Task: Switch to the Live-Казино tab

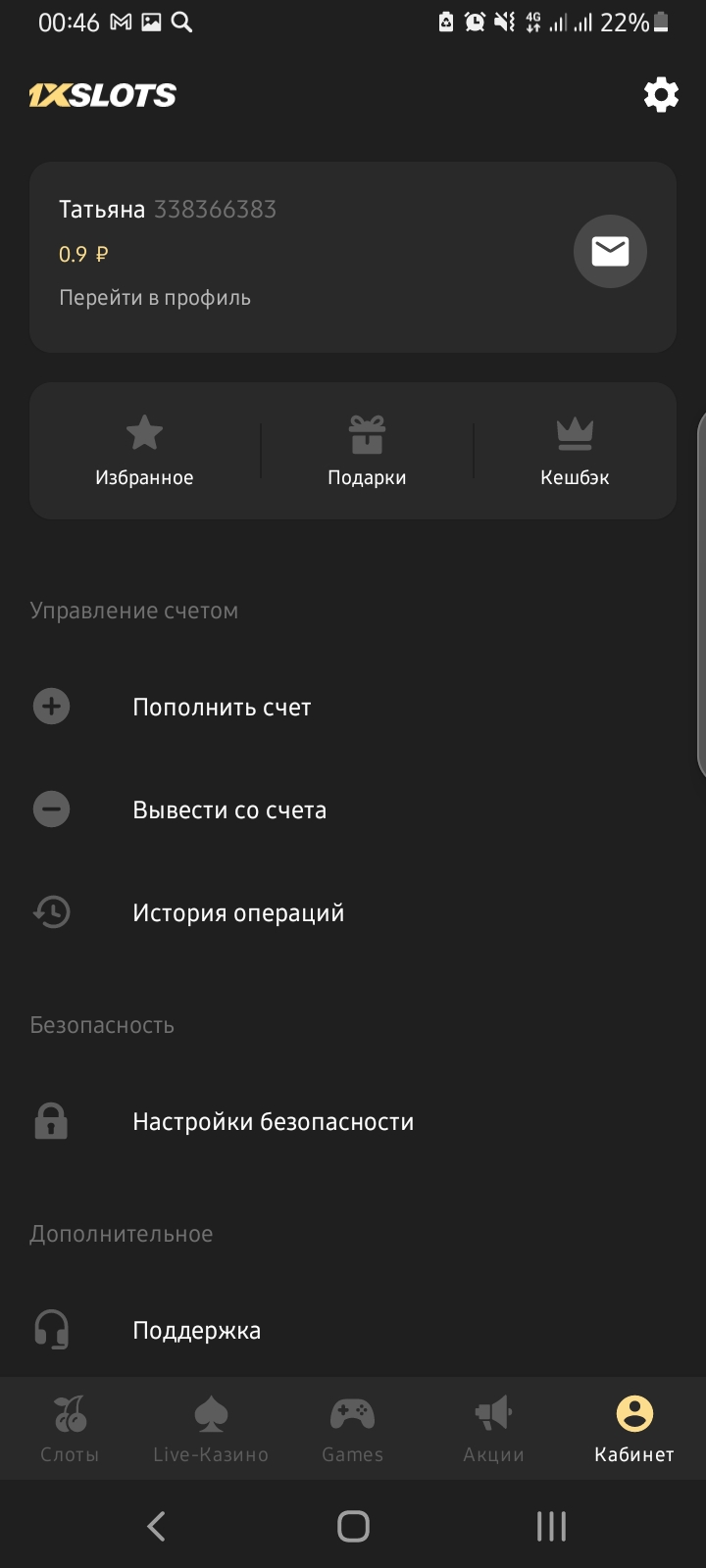Action: (x=211, y=1429)
